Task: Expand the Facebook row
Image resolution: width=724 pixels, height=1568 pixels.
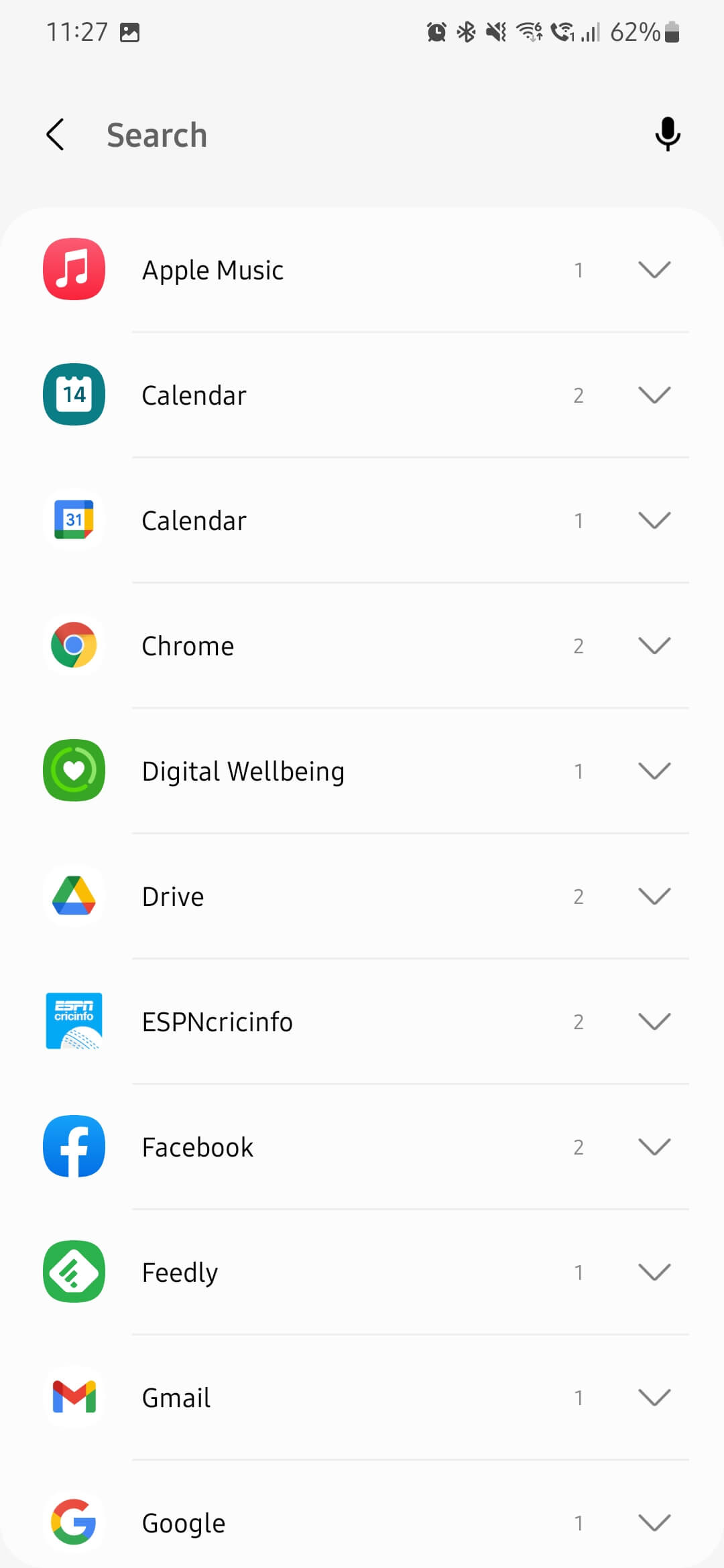Action: (x=654, y=1147)
